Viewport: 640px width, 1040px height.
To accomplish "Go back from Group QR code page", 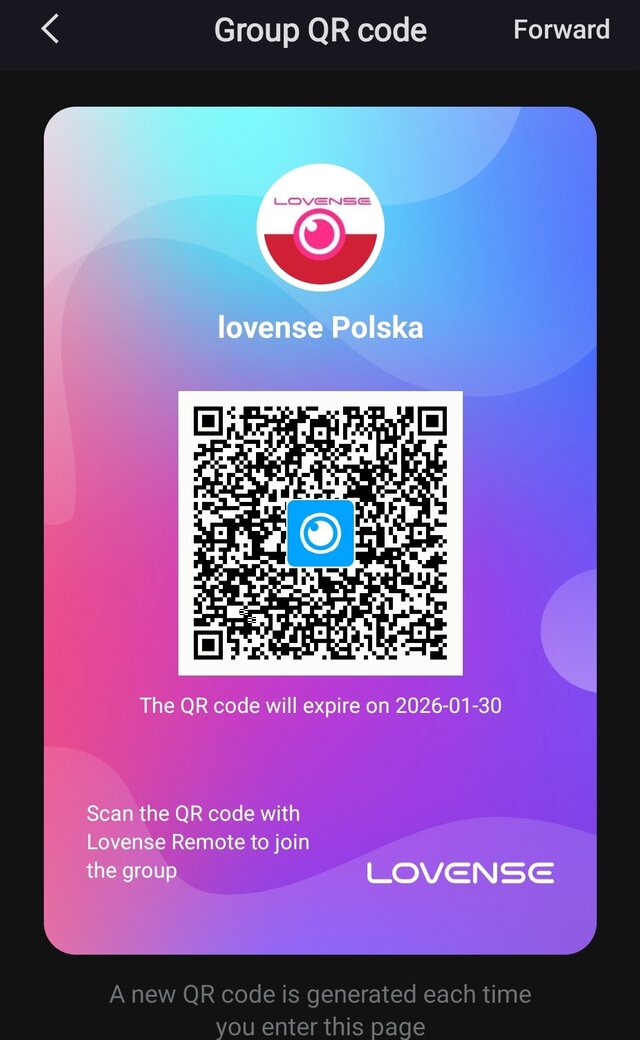I will click(x=50, y=30).
